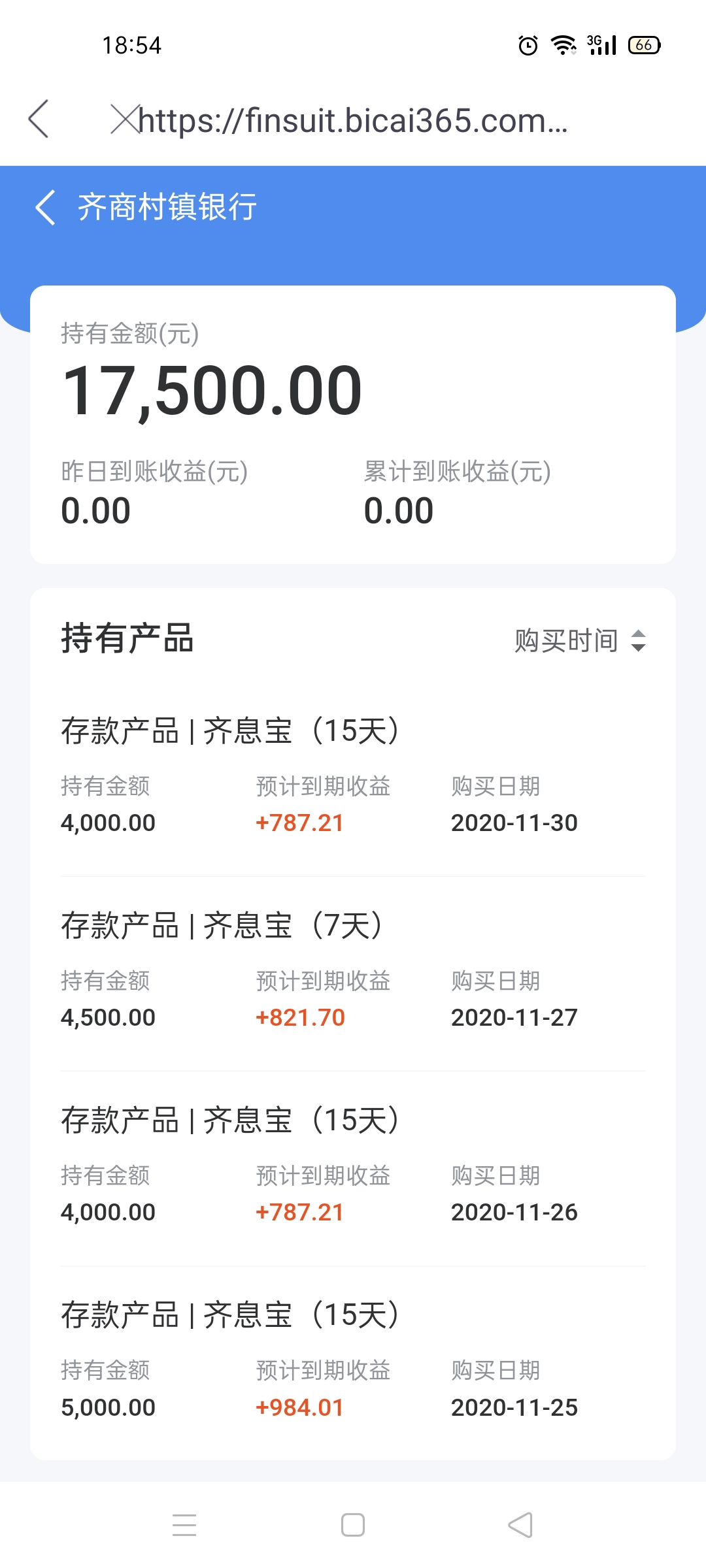The height and width of the screenshot is (1568, 706).
Task: Open the system recent apps menu
Action: [184, 1525]
